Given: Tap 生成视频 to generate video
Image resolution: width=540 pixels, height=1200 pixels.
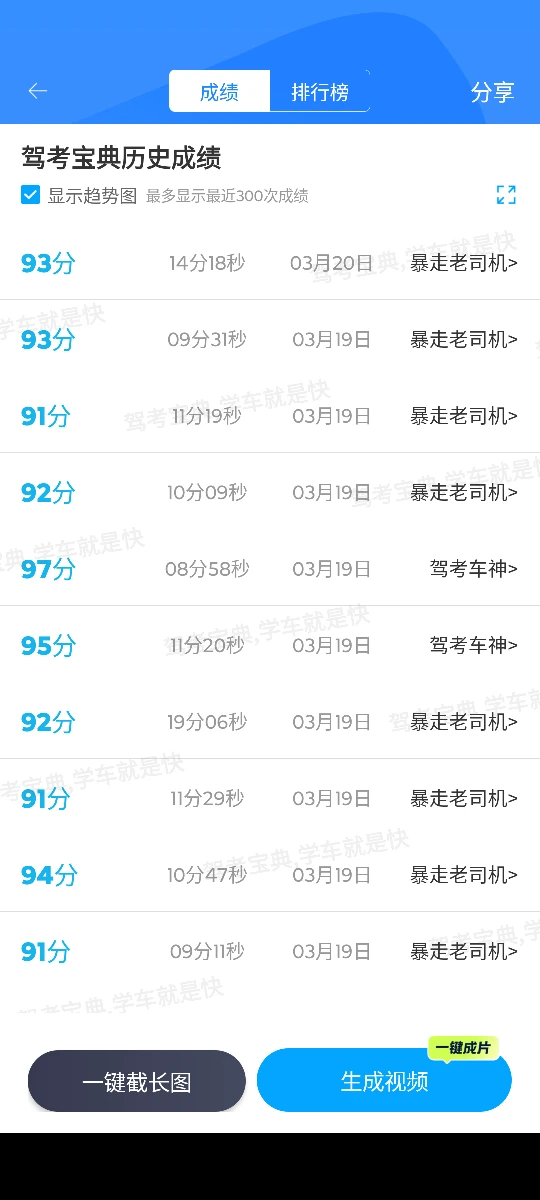Looking at the screenshot, I should tap(384, 1080).
